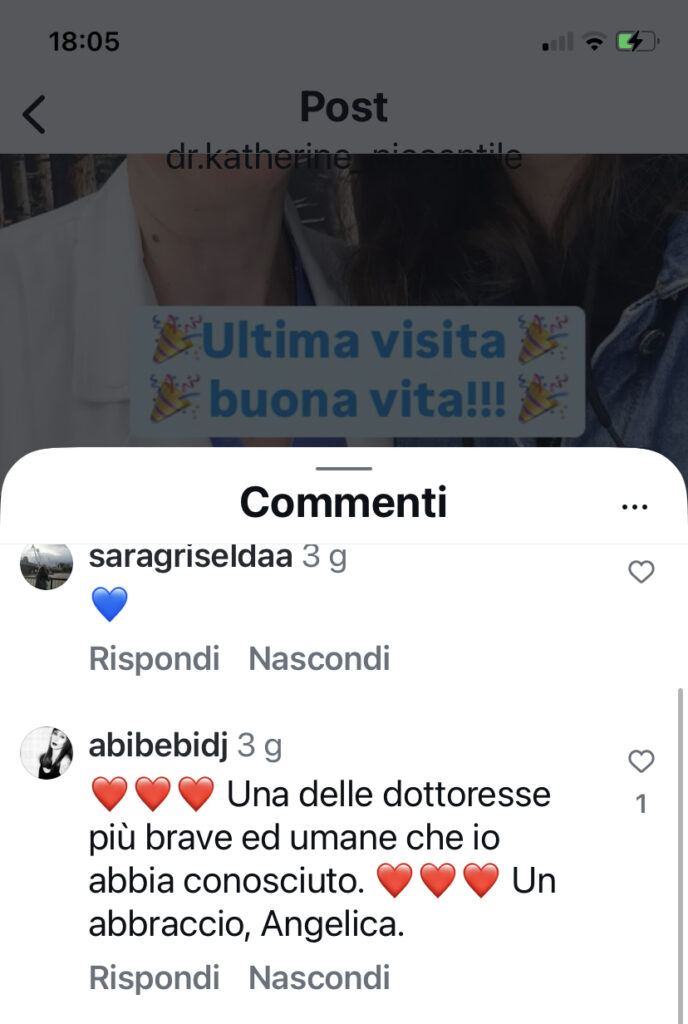Viewport: 688px width, 1024px height.
Task: Reply to abibebidj's comment
Action: click(154, 977)
